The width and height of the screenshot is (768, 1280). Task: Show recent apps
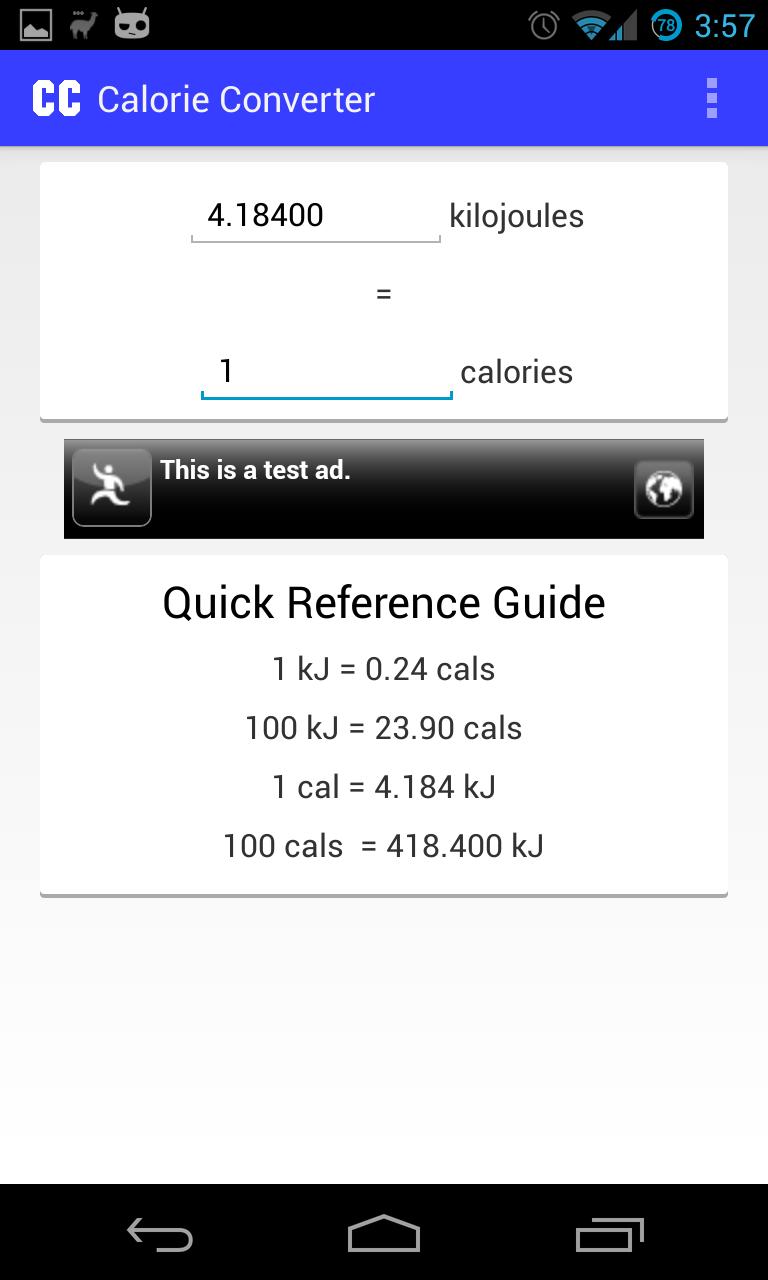[609, 1235]
